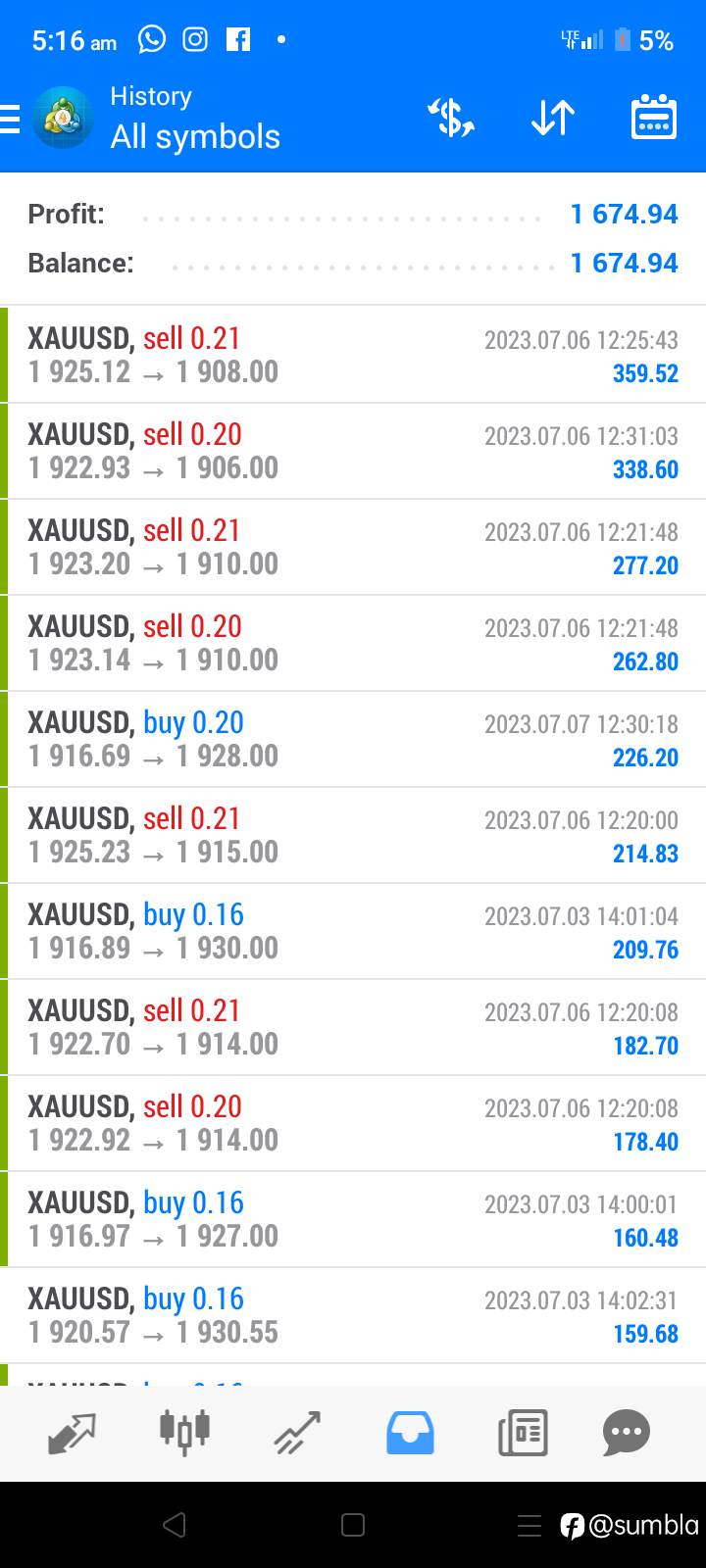
Task: Open the sell 0.20 trade with profit 338.60
Action: 353,451
